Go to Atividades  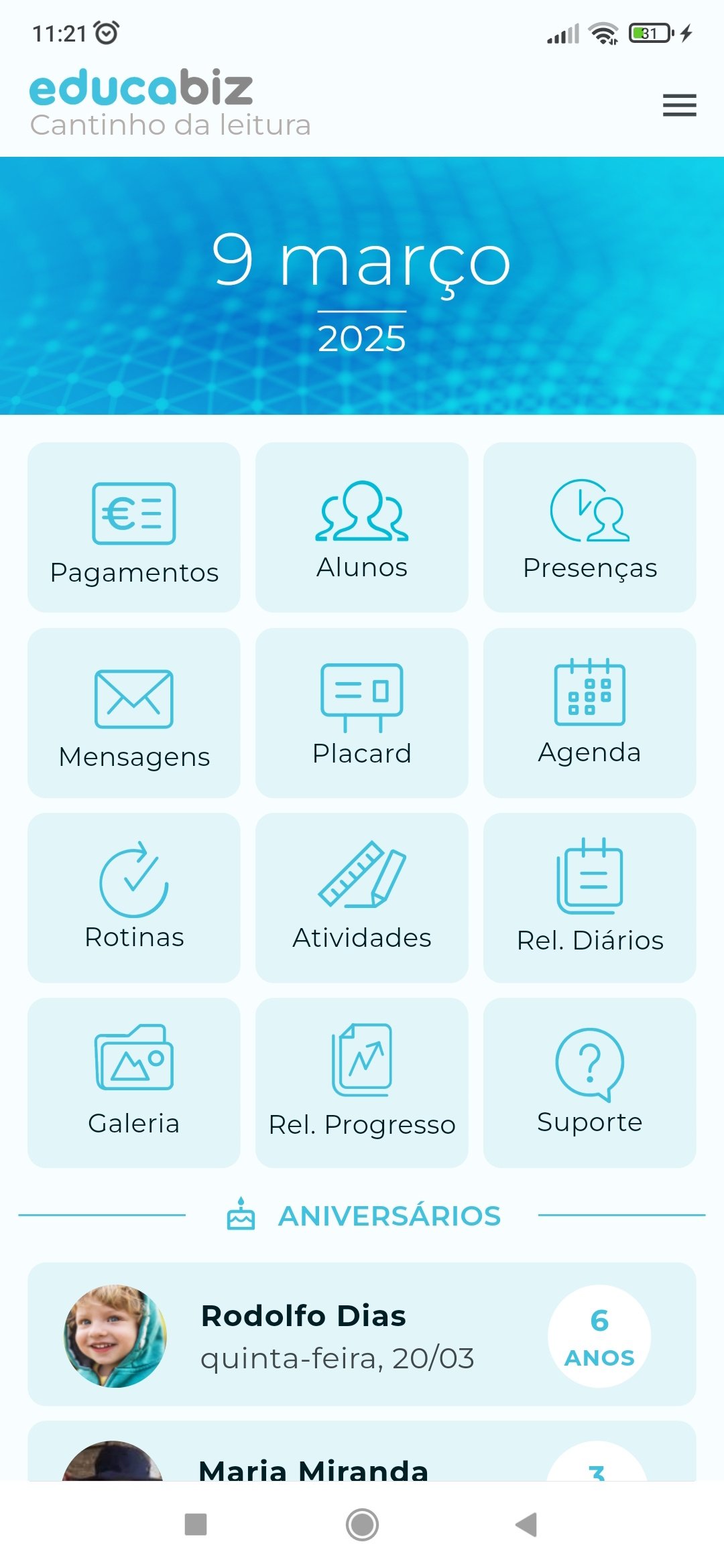coord(362,898)
